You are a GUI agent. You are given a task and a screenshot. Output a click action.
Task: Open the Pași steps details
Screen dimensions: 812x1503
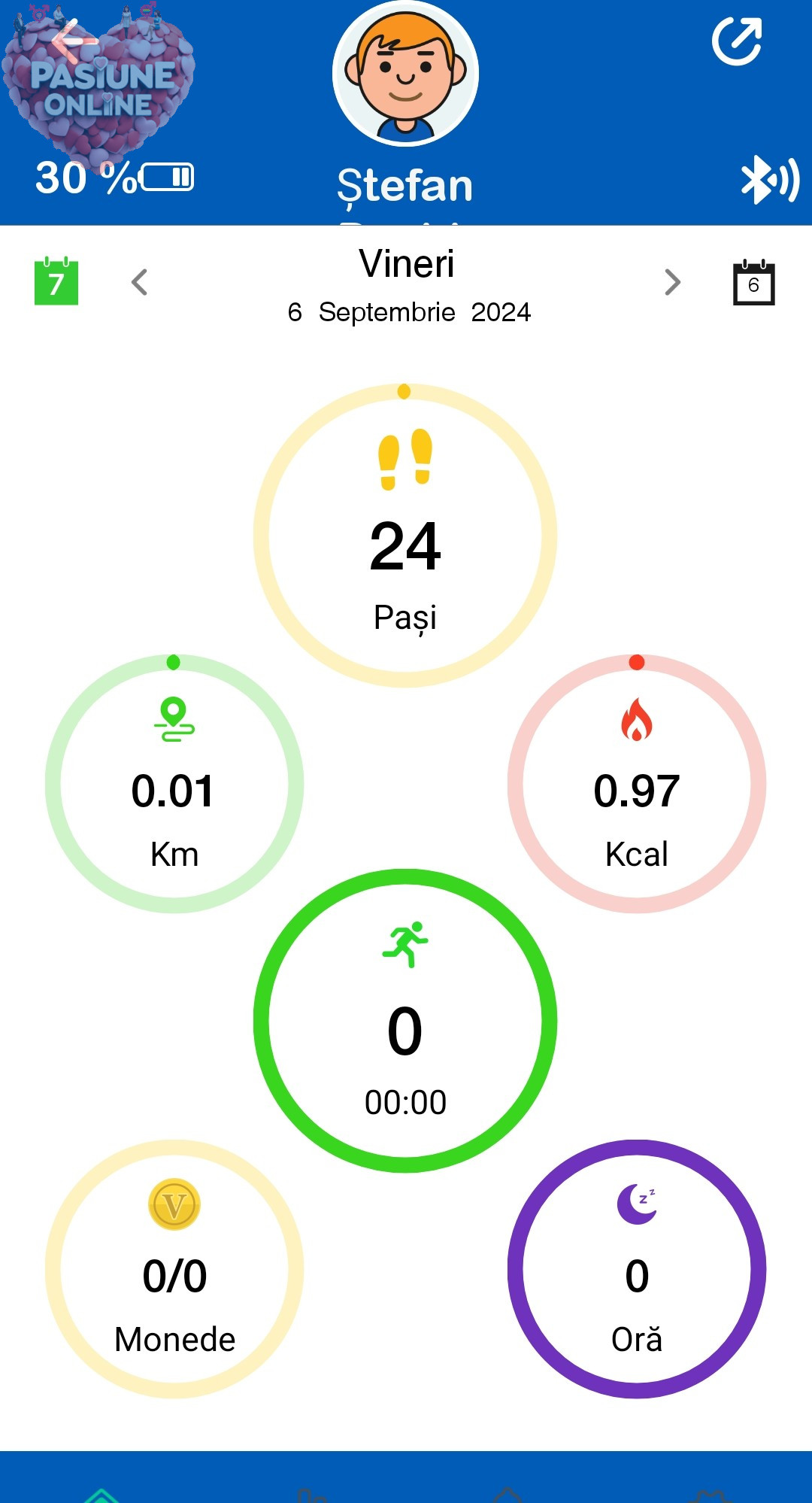(405, 536)
